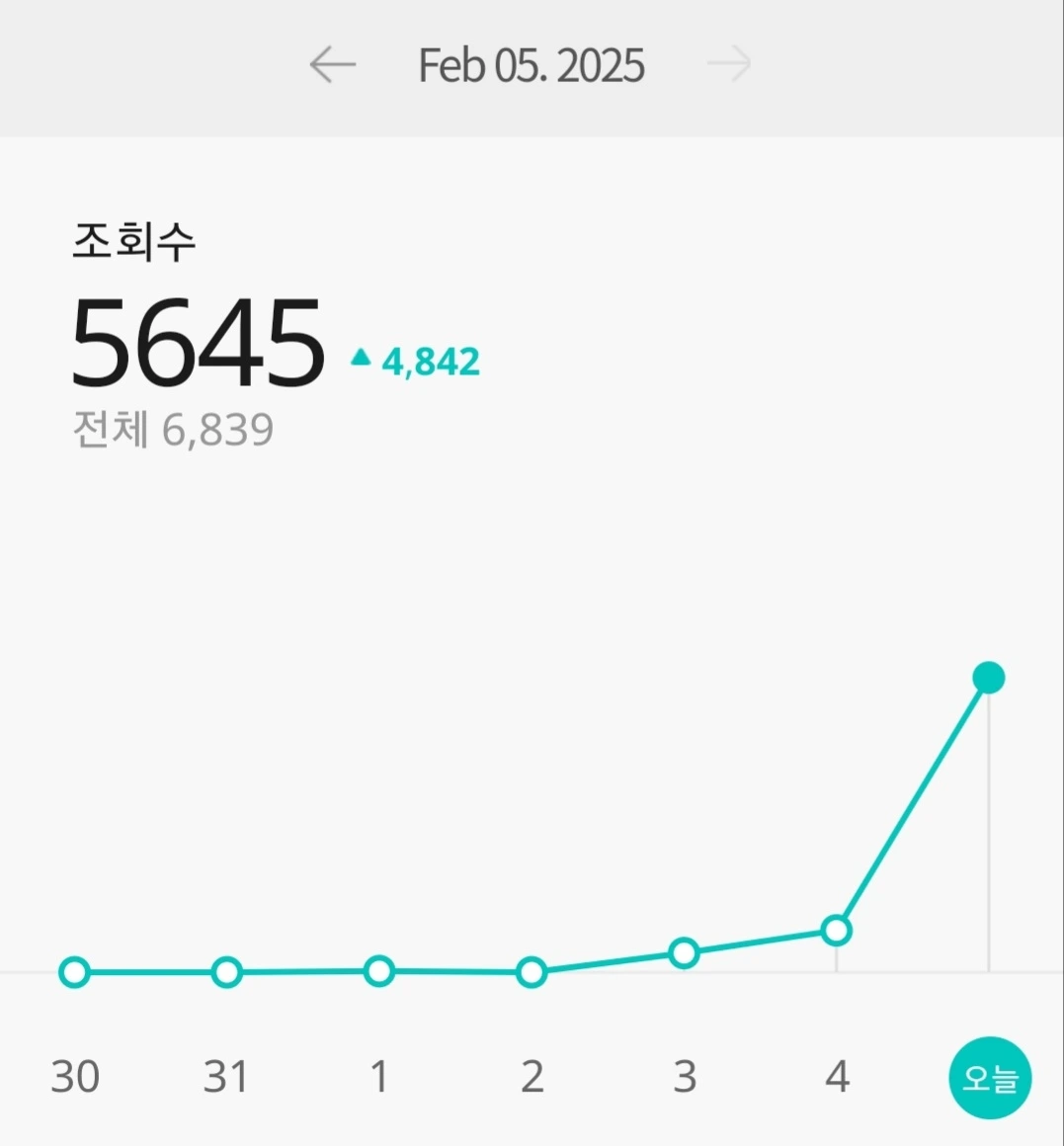Select the 오늘 (today) marker
Image resolution: width=1064 pixels, height=1146 pixels.
tap(990, 1078)
